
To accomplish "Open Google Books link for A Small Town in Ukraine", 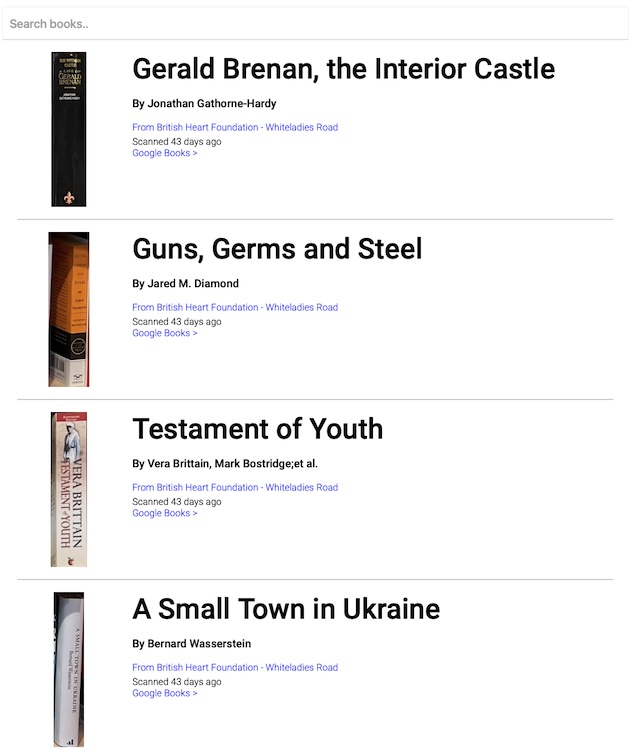I will (x=164, y=693).
